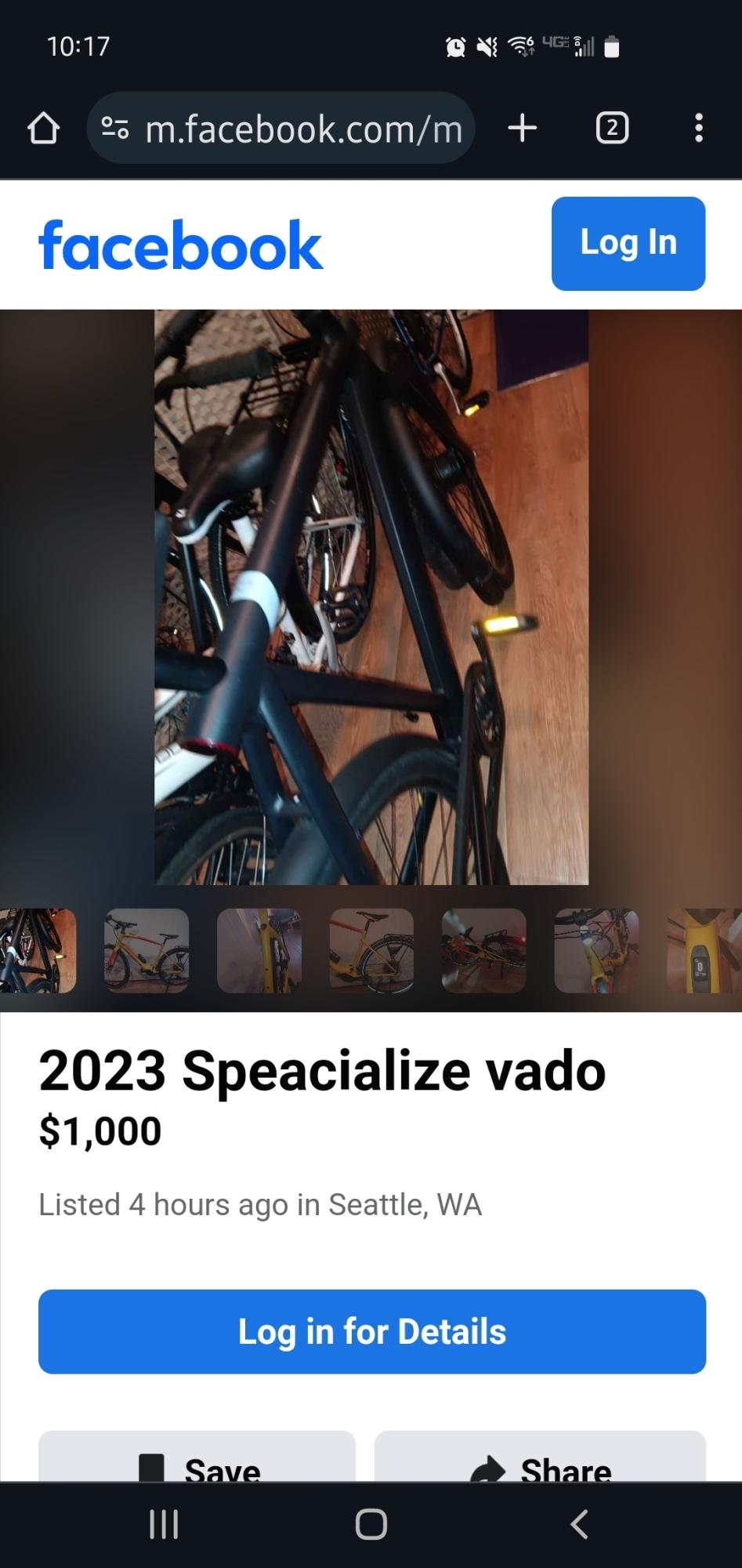View the fourth thumbnail of the yellow bike rear
The height and width of the screenshot is (1568, 742).
coord(371,950)
